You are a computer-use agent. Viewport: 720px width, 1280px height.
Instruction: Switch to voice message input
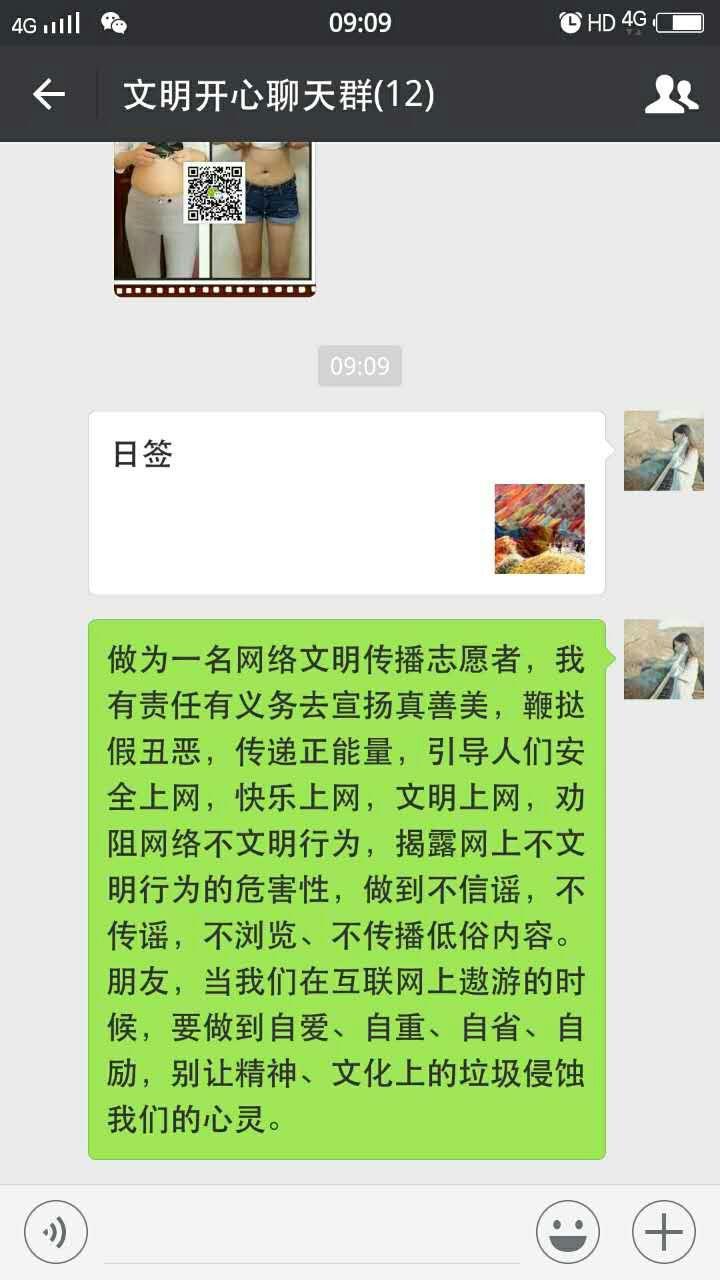coord(56,1232)
